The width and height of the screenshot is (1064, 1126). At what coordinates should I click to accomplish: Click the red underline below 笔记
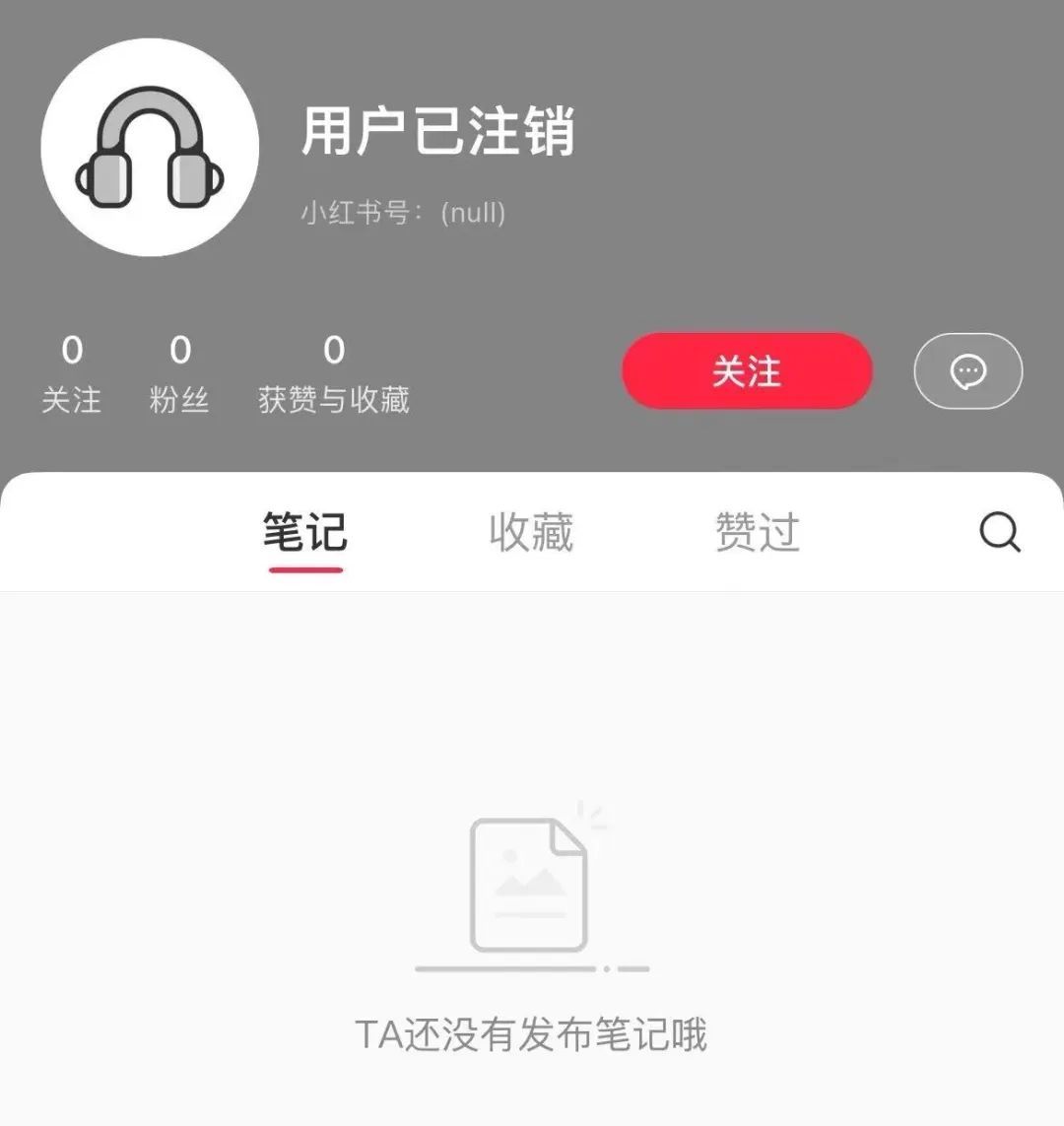(306, 571)
